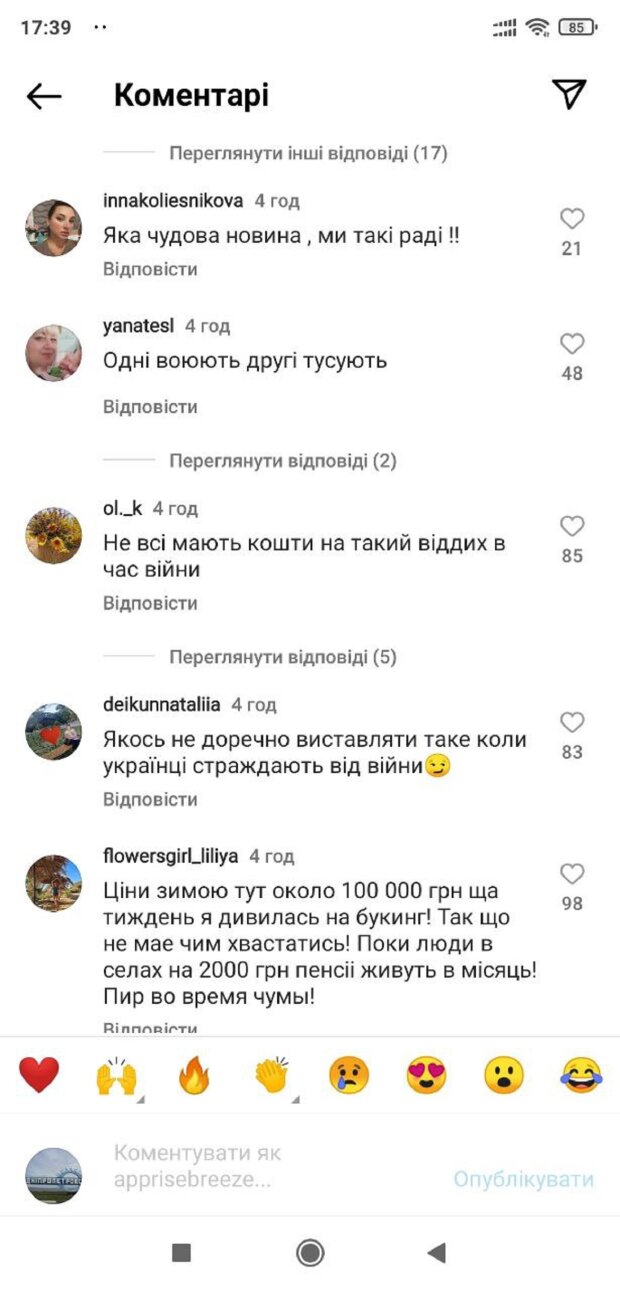Insert the laughing tears emoji
Viewport: 620px width, 1290px height.
pos(581,1076)
